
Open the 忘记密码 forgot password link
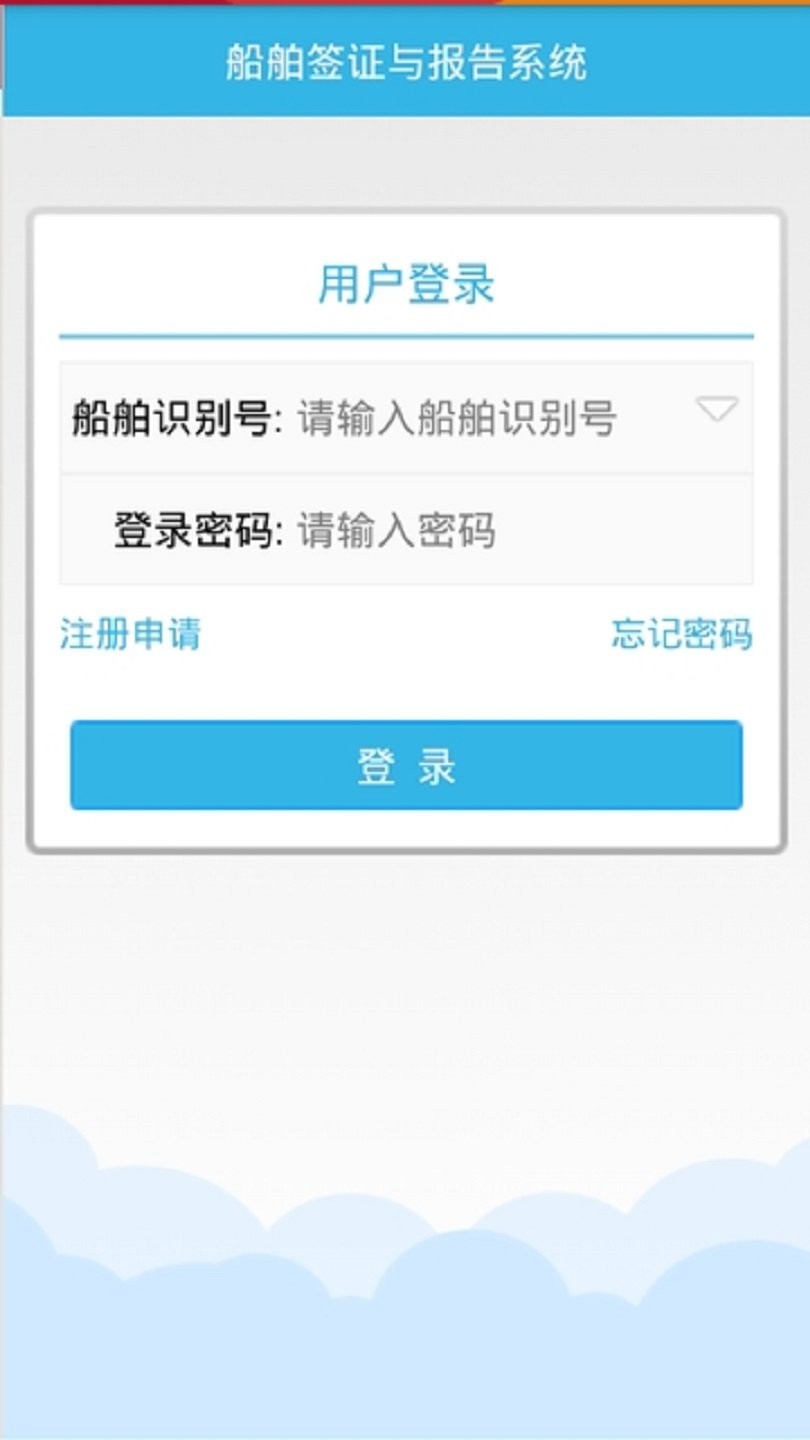682,634
